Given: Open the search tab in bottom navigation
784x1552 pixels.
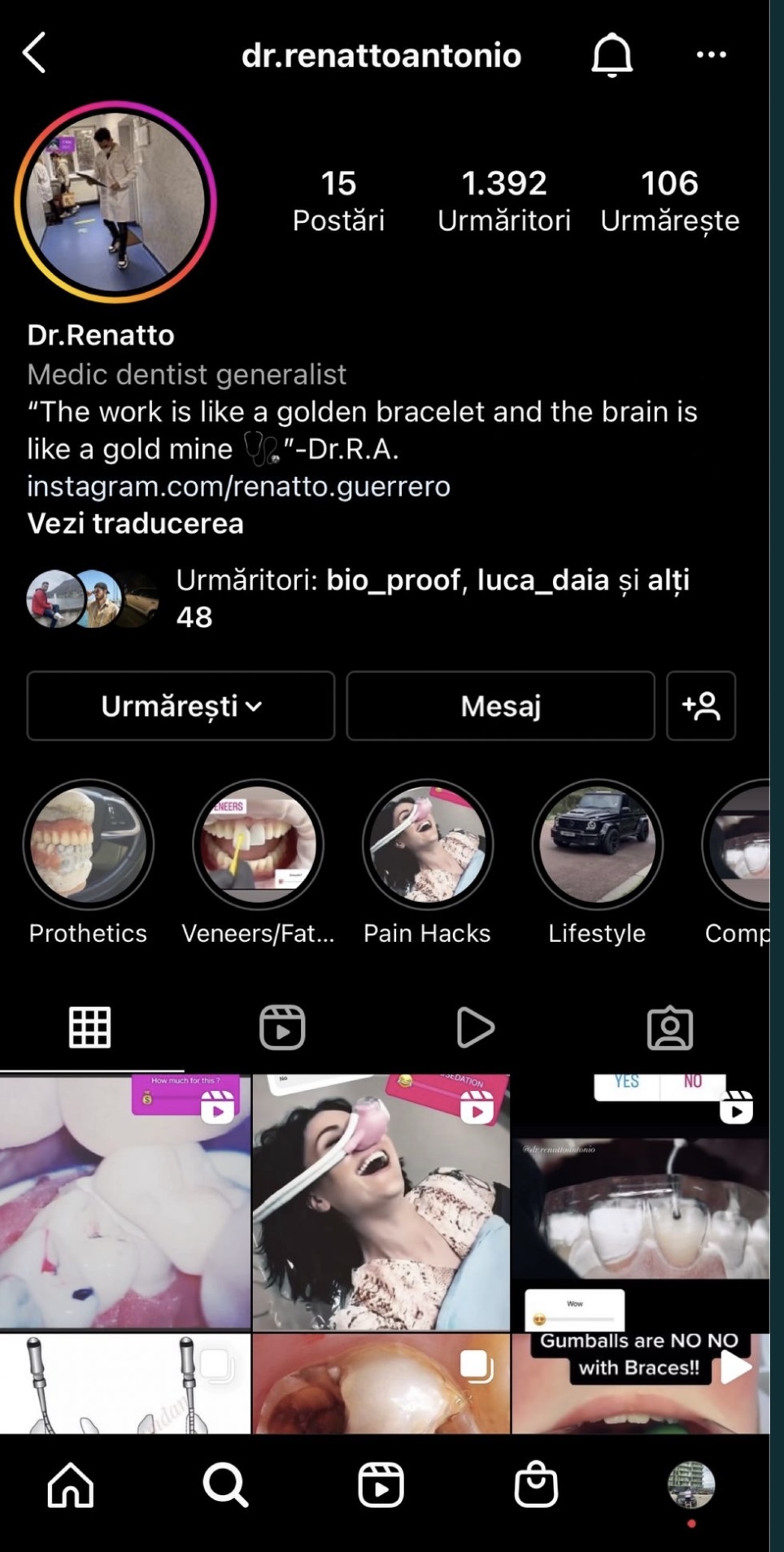Looking at the screenshot, I should pos(225,1484).
